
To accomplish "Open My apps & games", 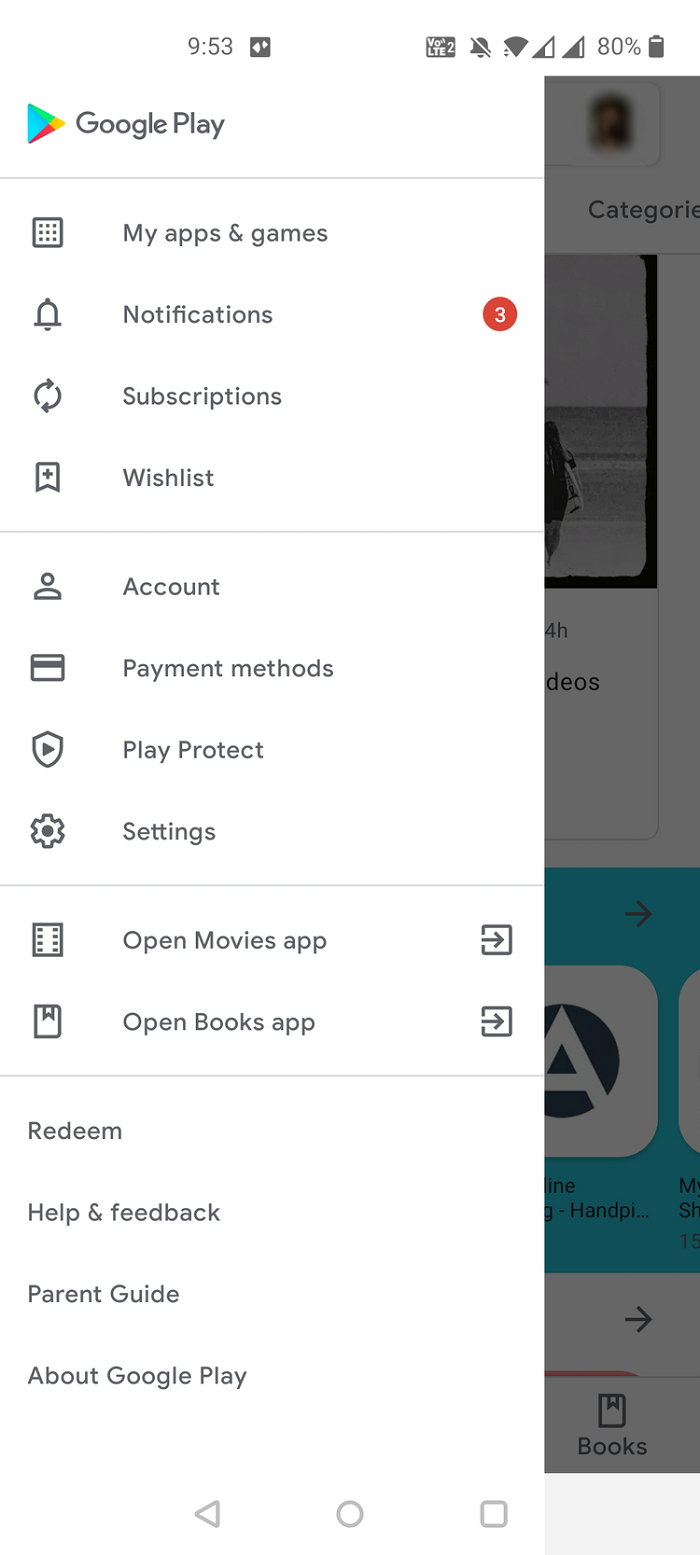I will point(225,233).
